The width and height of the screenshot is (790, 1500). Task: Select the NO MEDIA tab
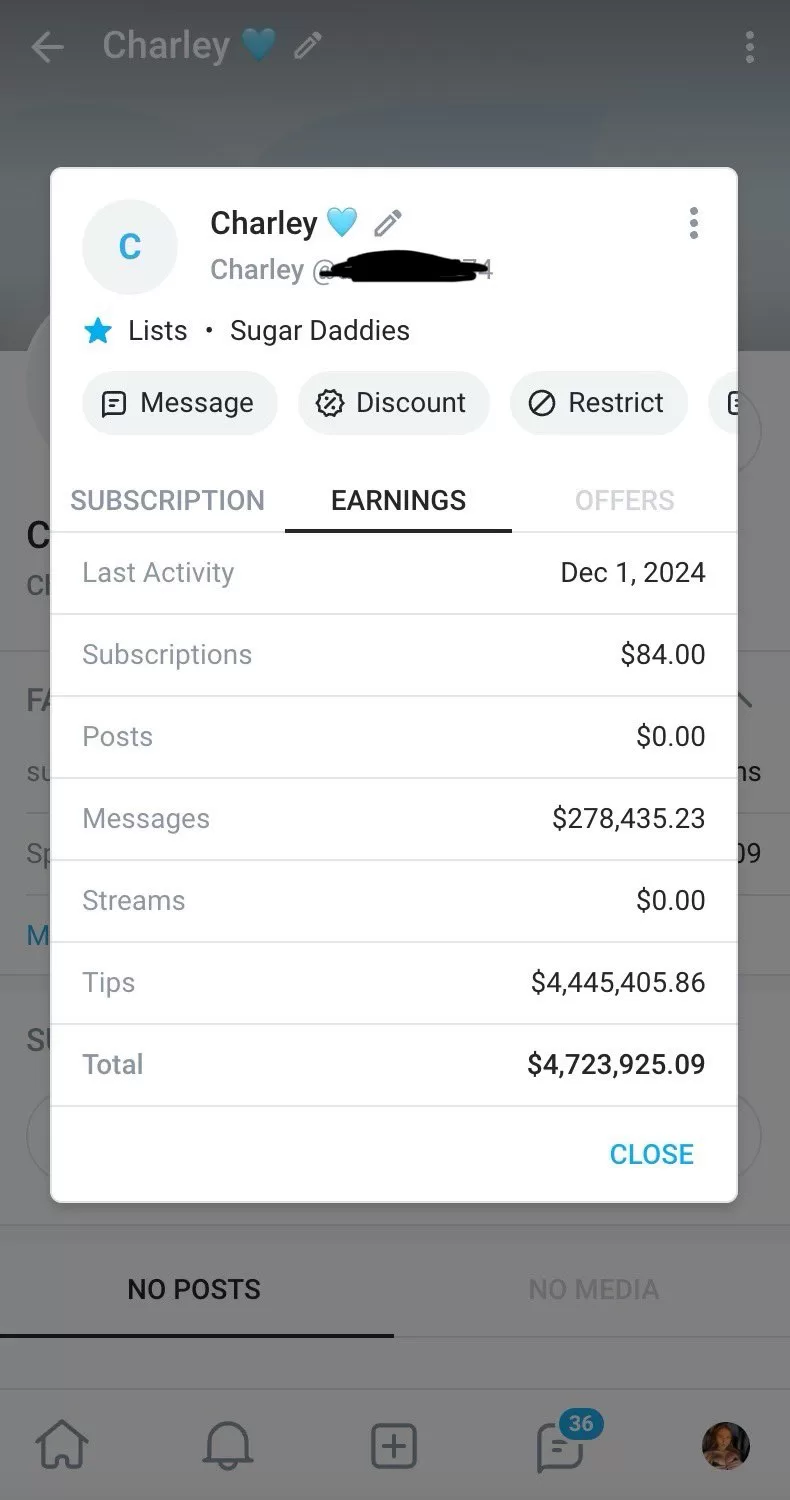(x=593, y=1289)
